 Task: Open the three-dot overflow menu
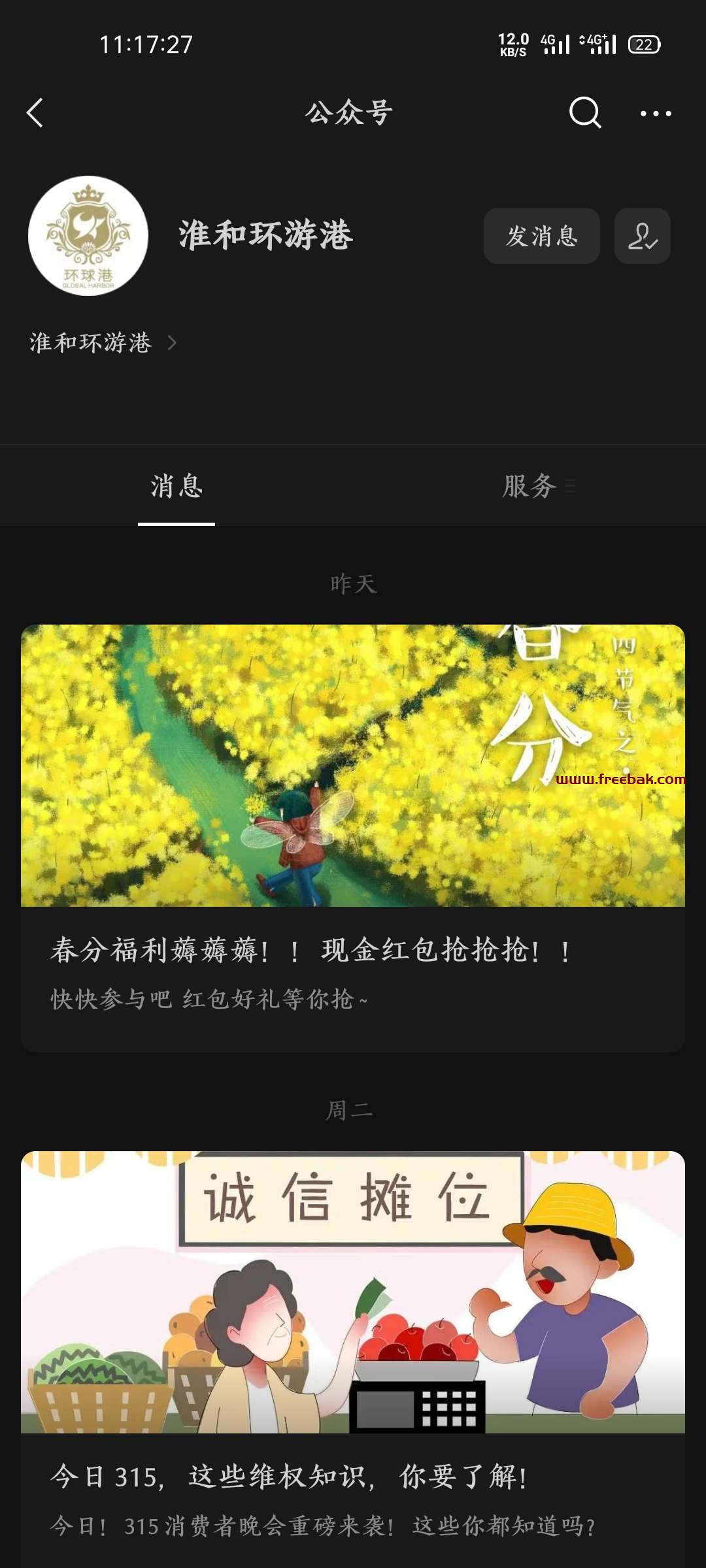pos(656,114)
